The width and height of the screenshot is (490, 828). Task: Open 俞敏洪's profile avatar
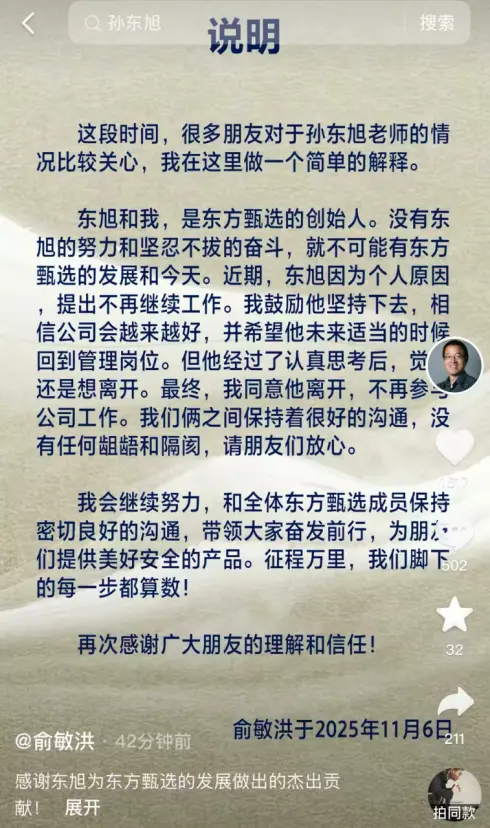point(454,365)
